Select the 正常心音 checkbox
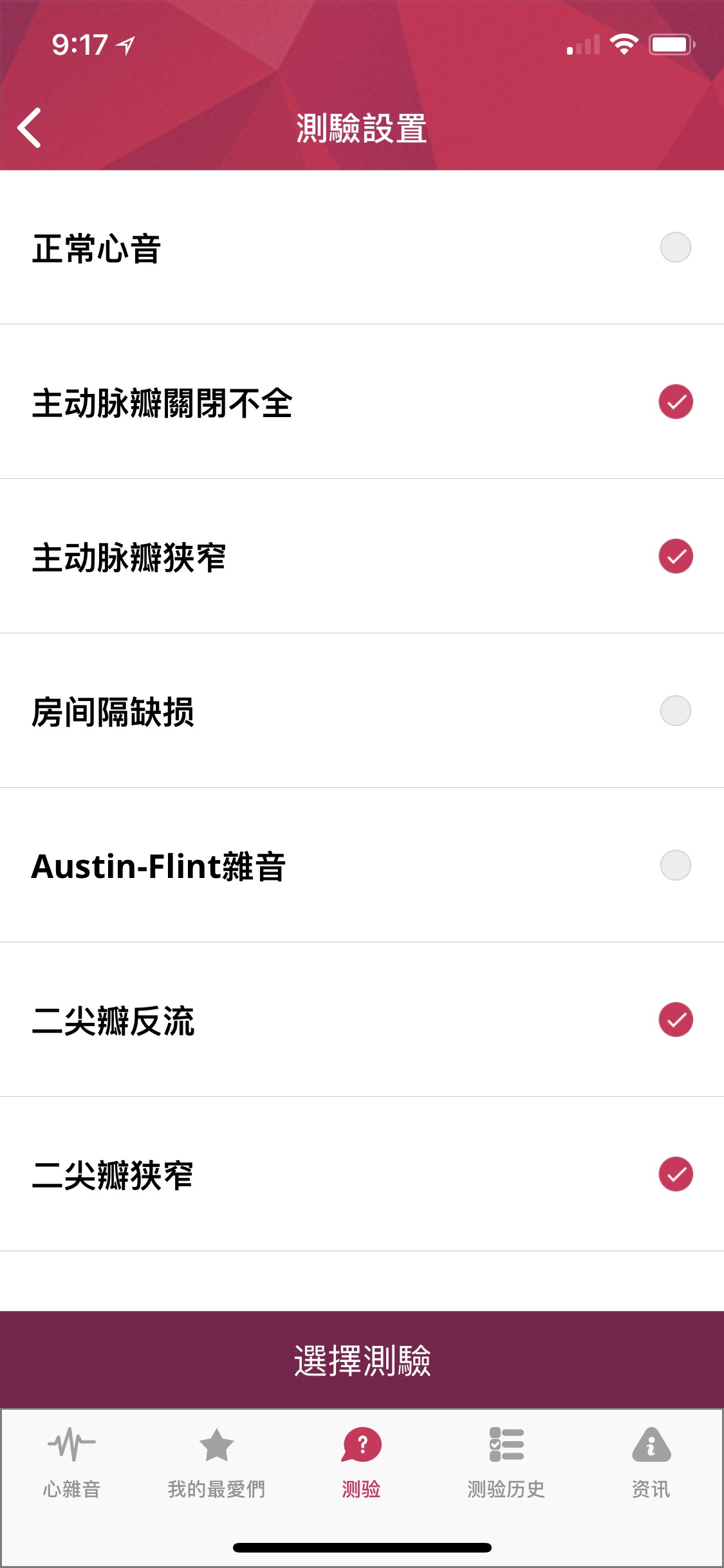This screenshot has height=1568, width=724. tap(676, 247)
